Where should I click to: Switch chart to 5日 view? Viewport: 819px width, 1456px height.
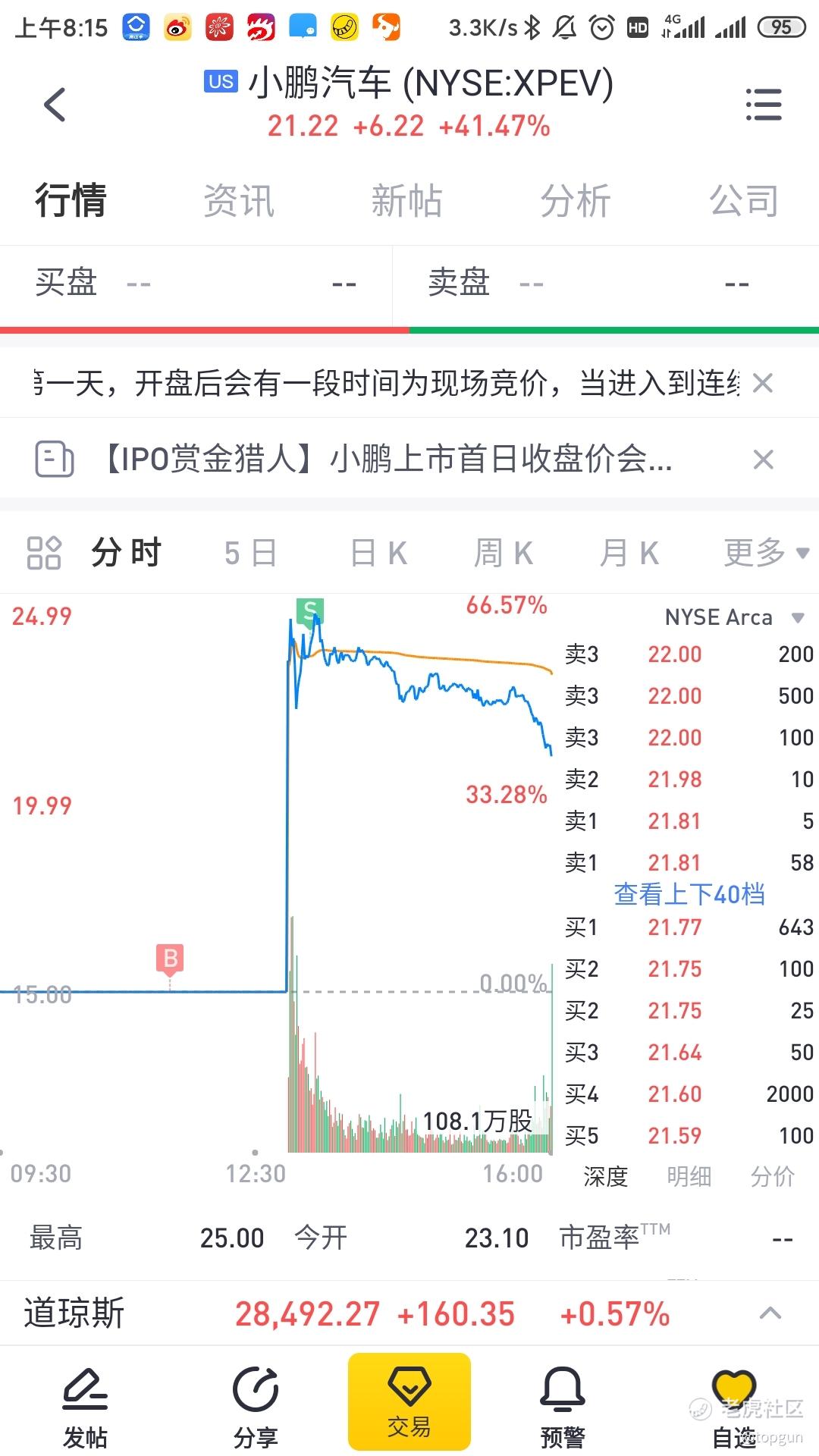[250, 553]
